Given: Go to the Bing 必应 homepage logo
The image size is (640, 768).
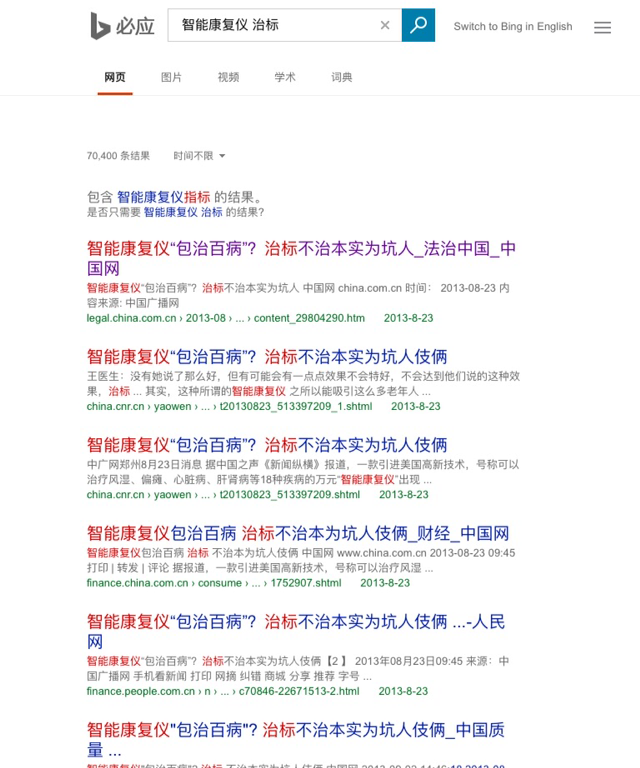Looking at the screenshot, I should [123, 27].
